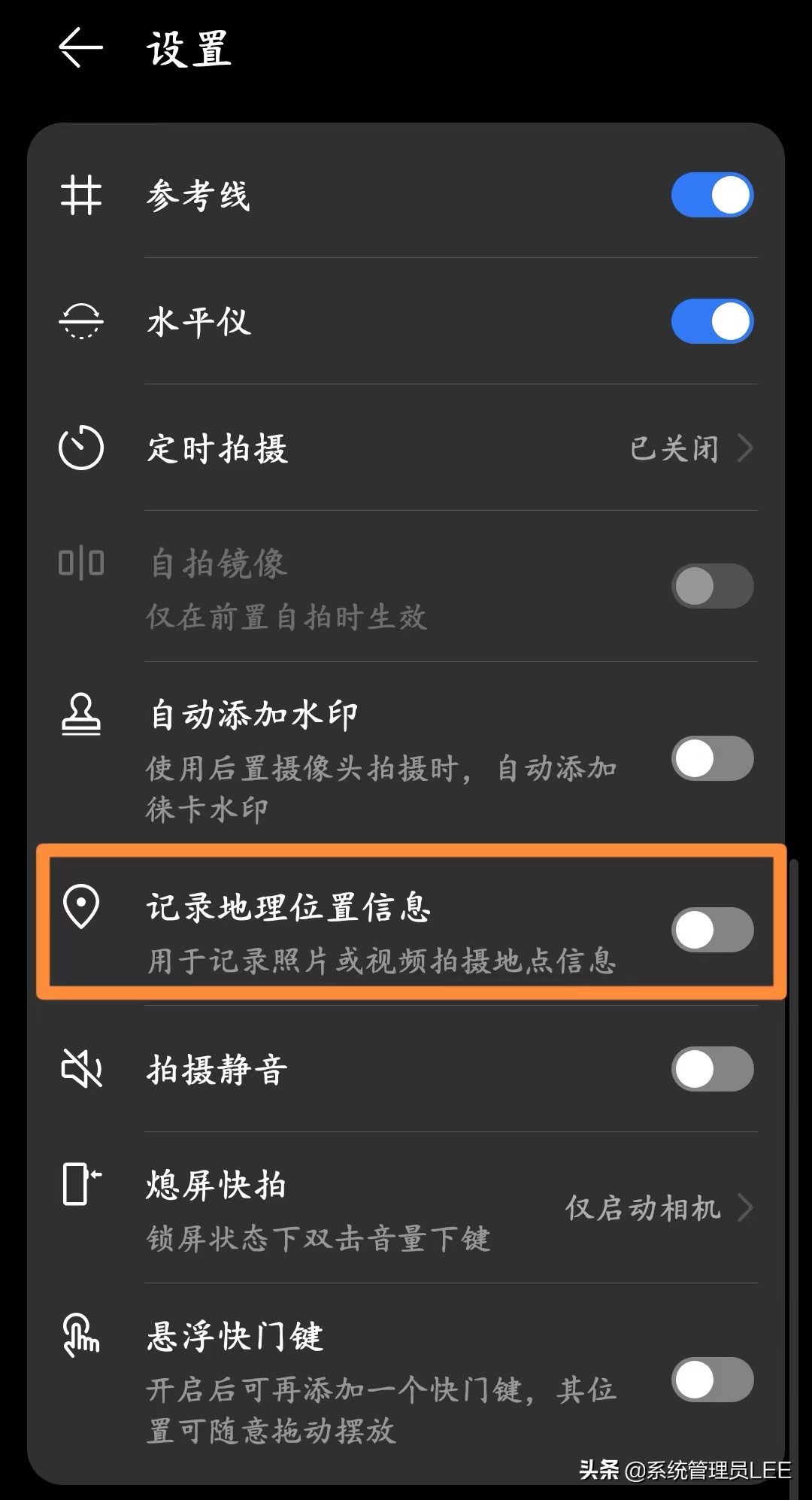Click the timer icon next to 定时拍摄

point(80,446)
